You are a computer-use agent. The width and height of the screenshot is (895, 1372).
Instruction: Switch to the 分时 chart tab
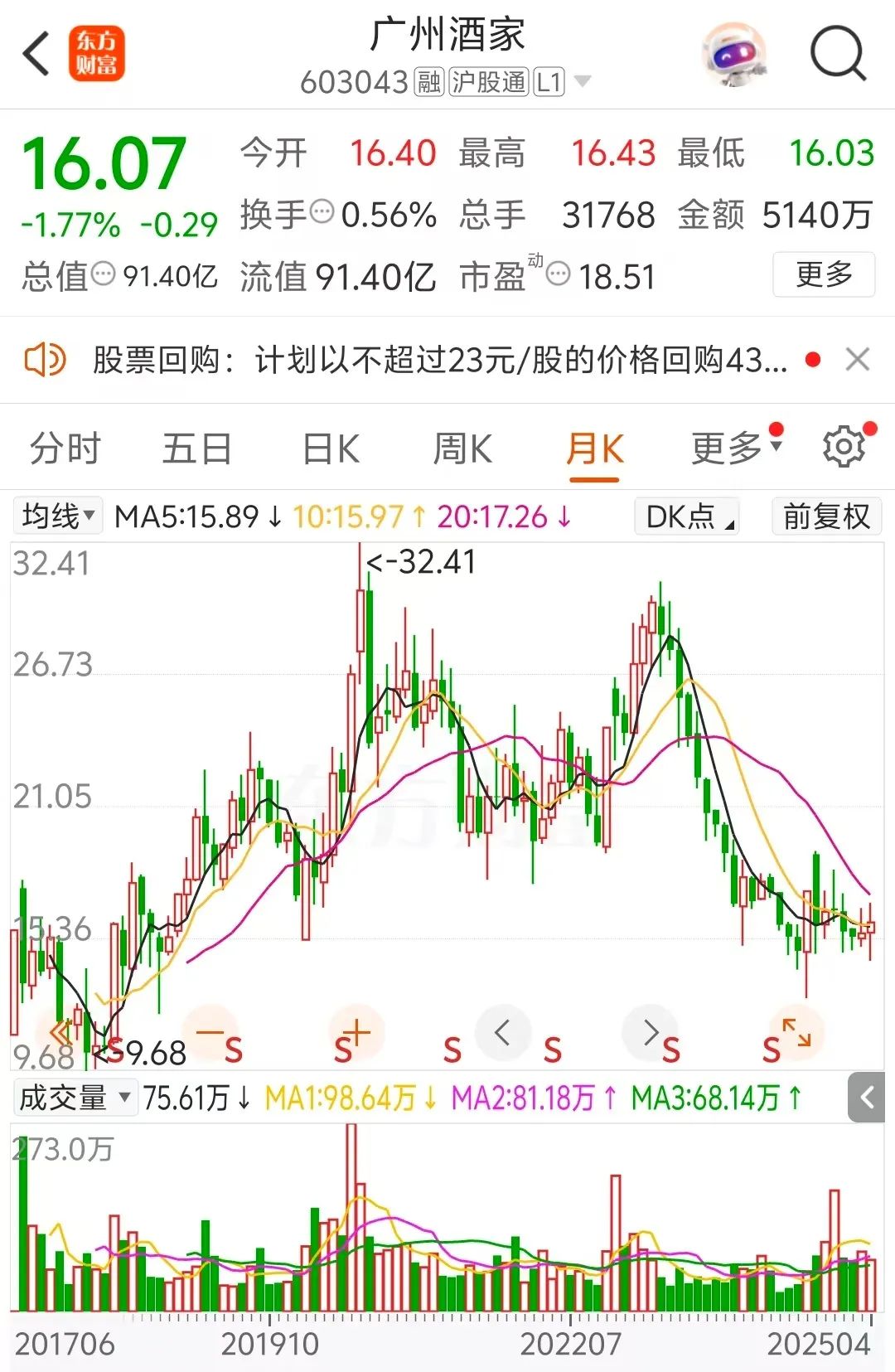pos(65,448)
